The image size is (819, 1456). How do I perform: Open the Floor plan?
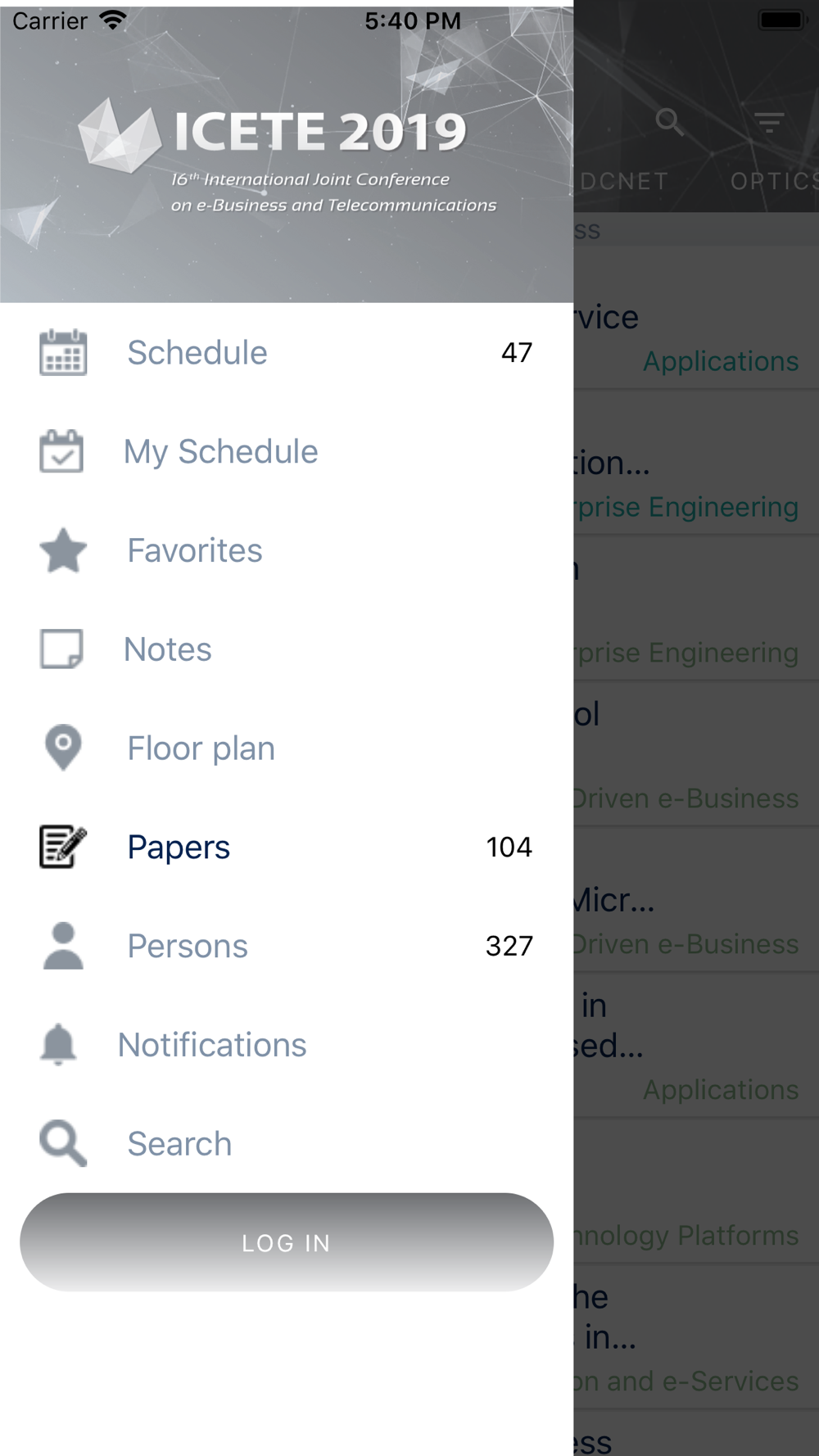[201, 748]
